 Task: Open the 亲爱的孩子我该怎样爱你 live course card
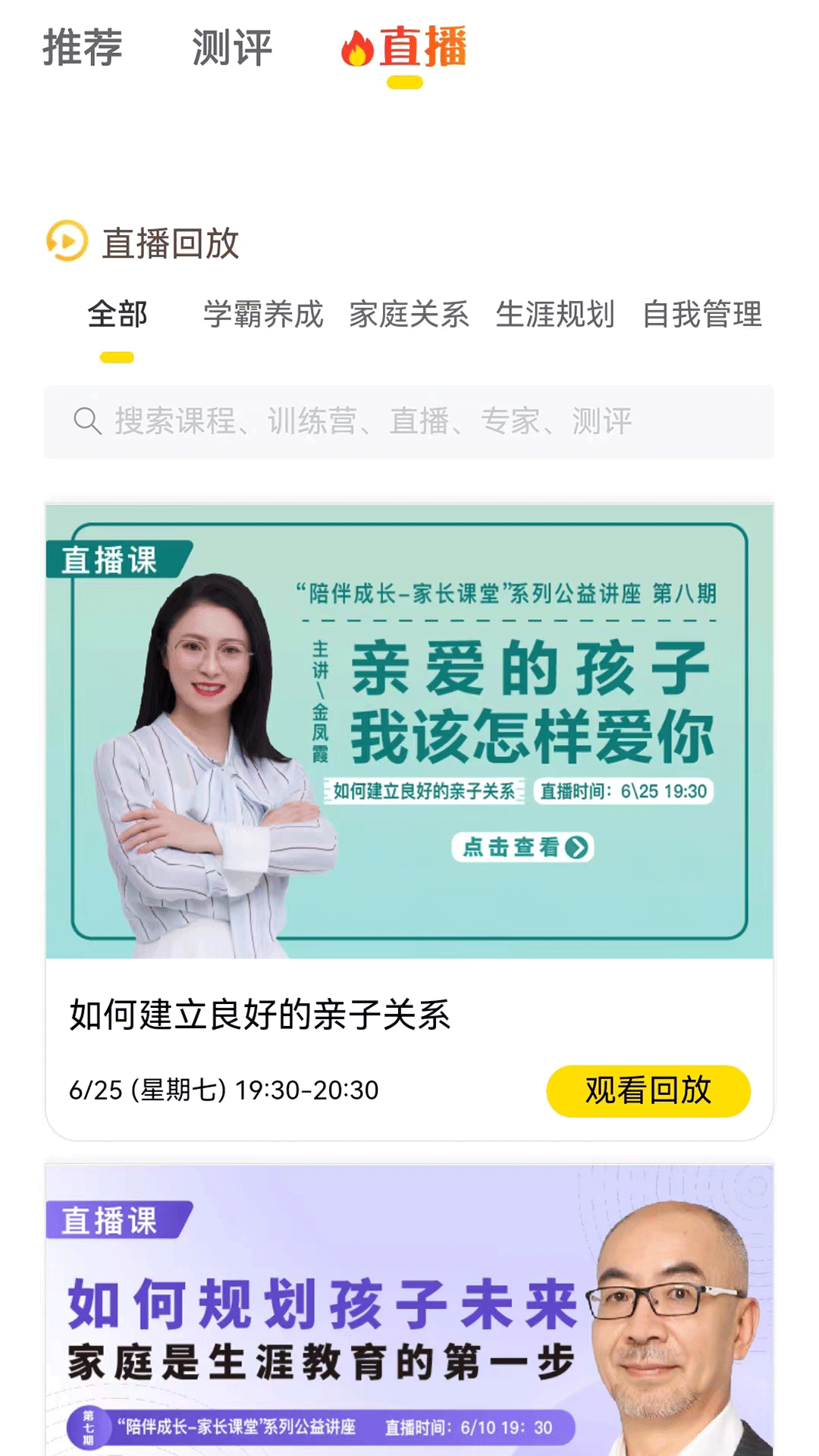409,731
